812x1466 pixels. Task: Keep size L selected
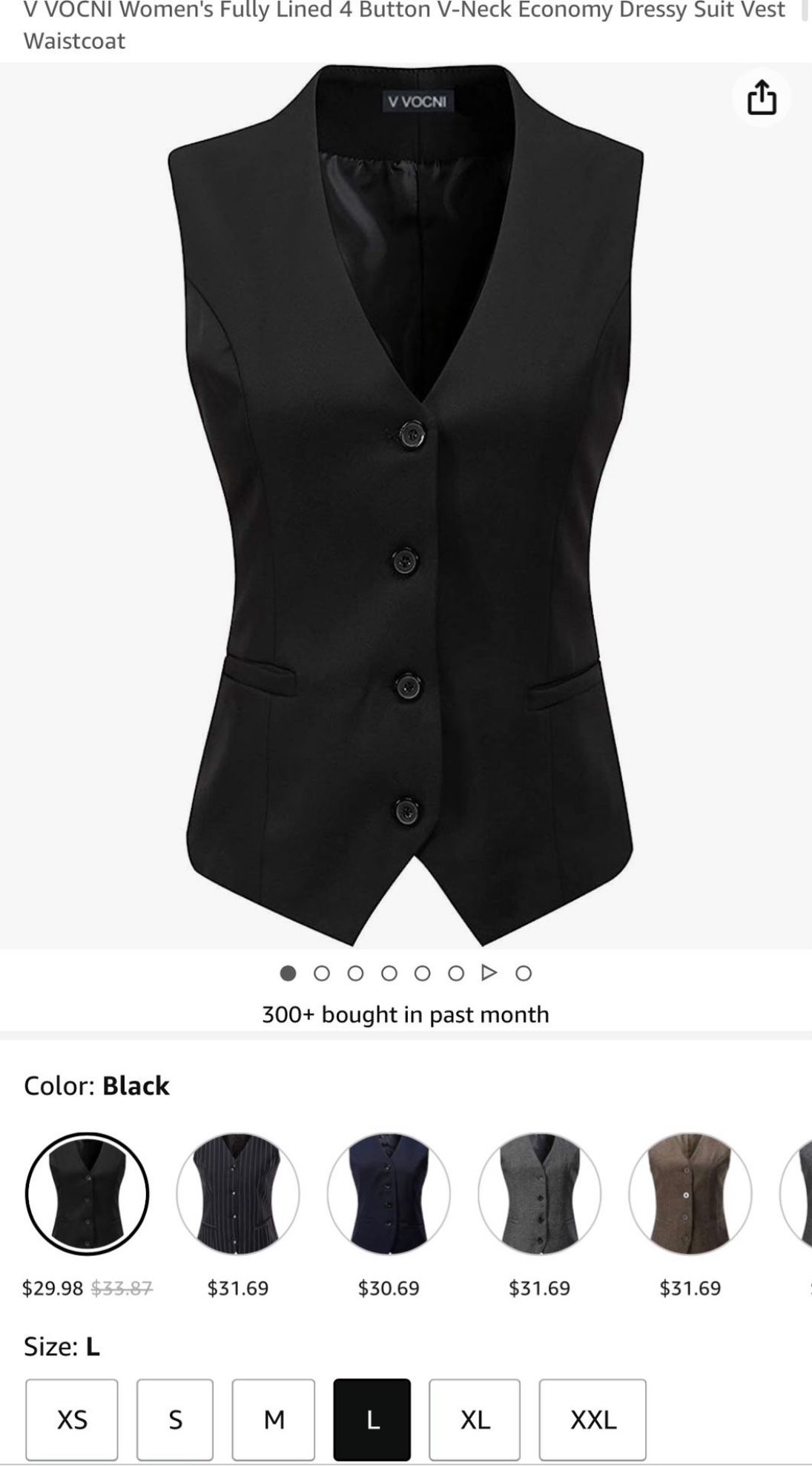pos(373,1419)
